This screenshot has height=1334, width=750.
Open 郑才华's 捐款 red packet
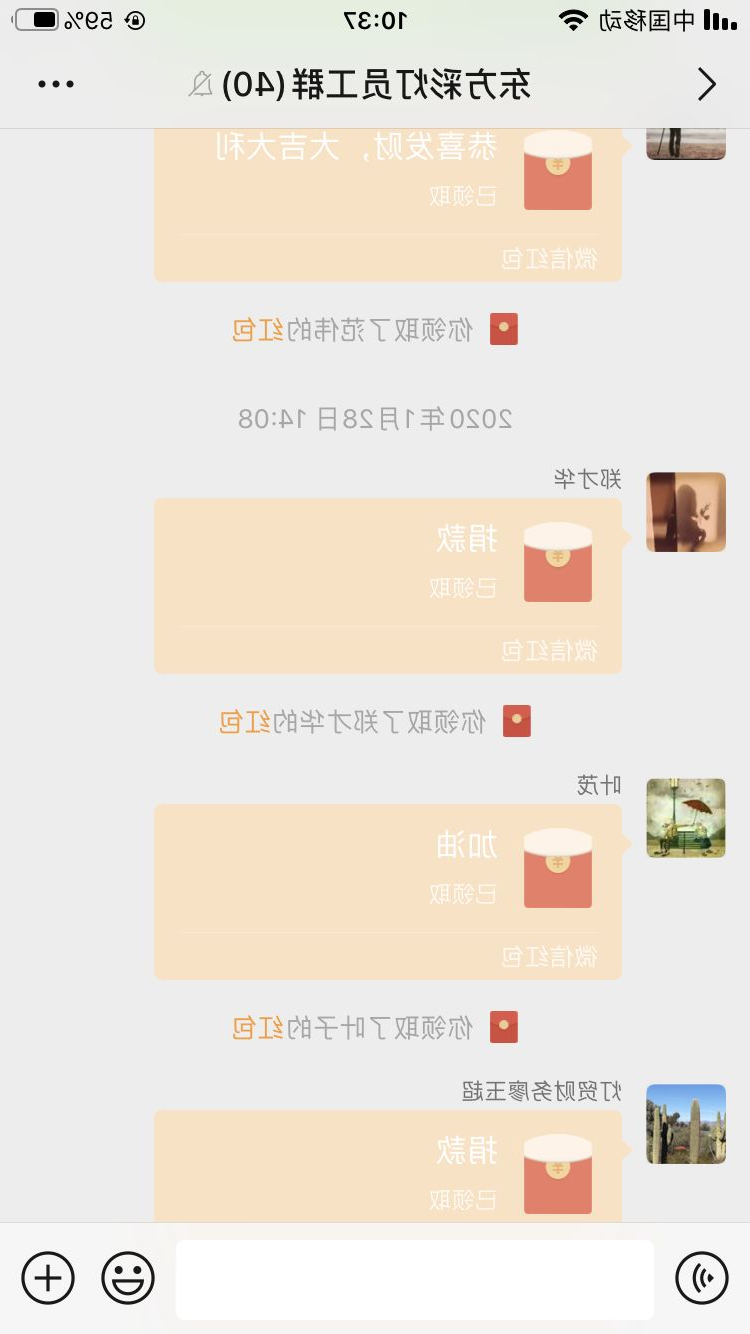click(x=388, y=585)
